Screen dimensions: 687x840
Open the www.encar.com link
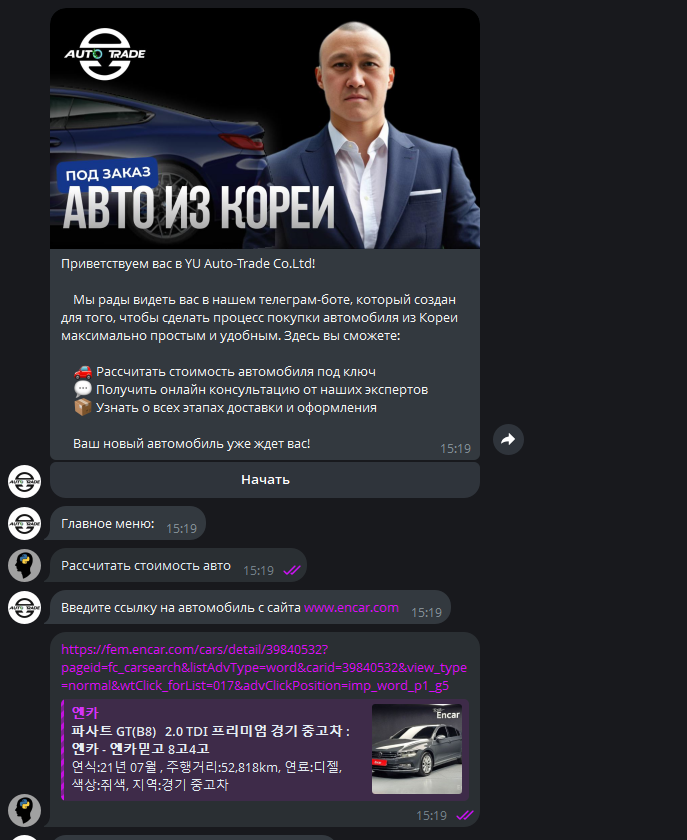tap(351, 608)
